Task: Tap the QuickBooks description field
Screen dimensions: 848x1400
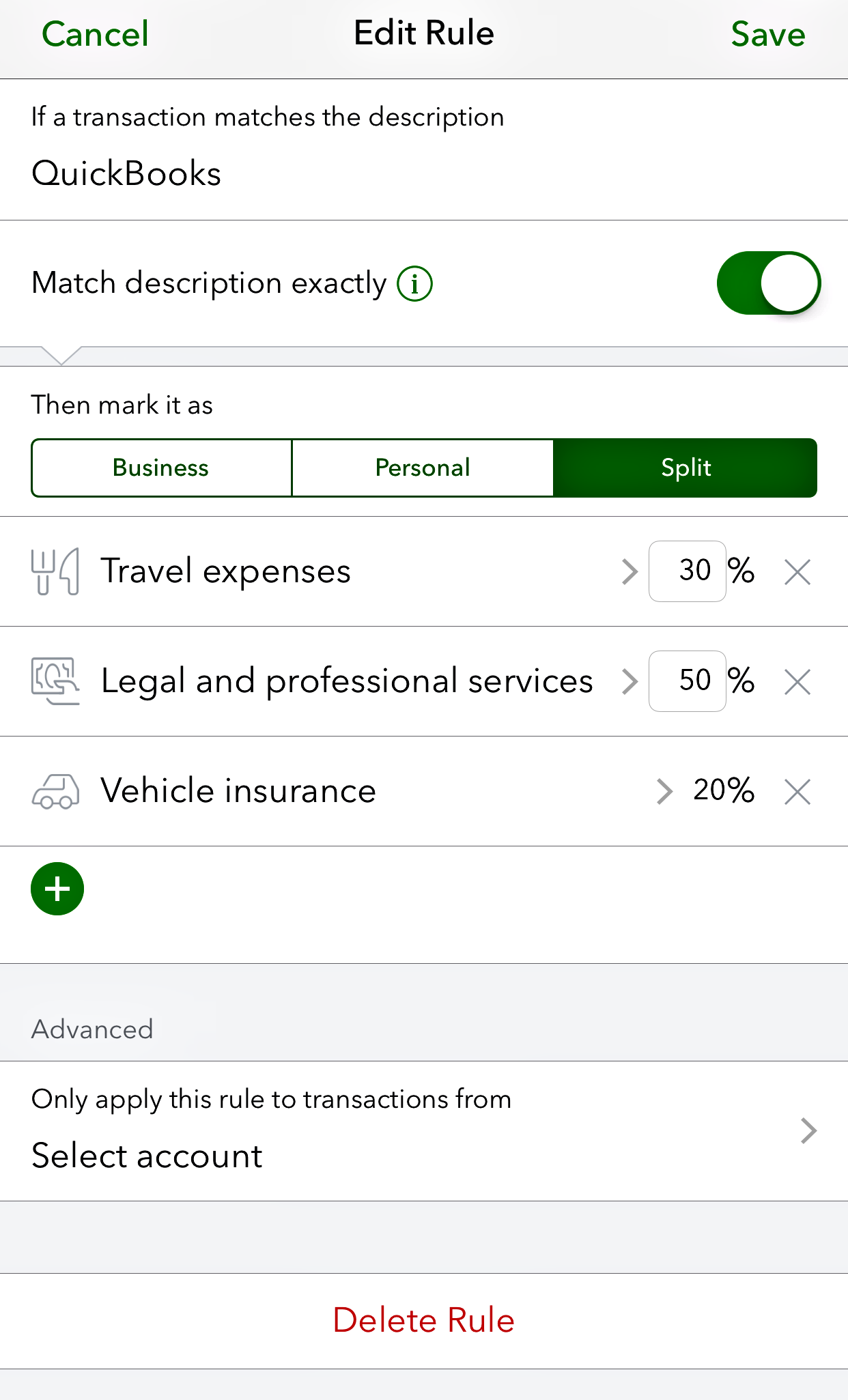Action: [x=127, y=174]
